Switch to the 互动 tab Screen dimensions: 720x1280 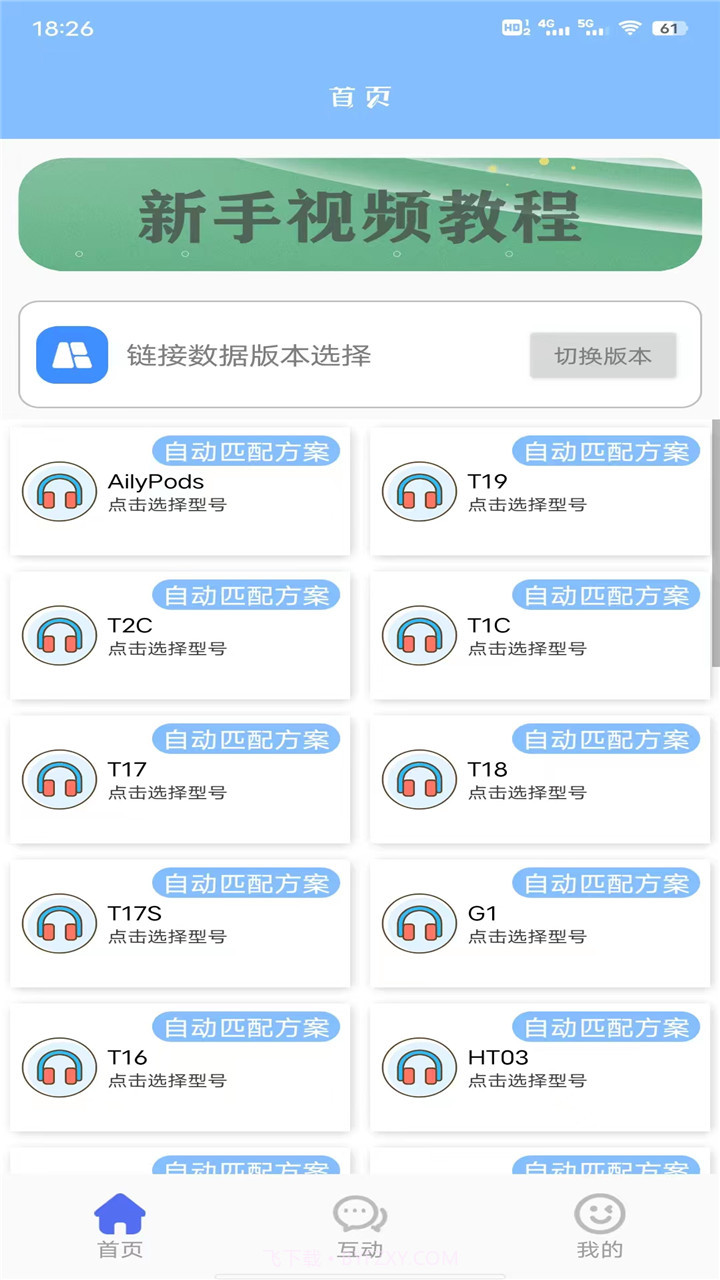point(359,1228)
